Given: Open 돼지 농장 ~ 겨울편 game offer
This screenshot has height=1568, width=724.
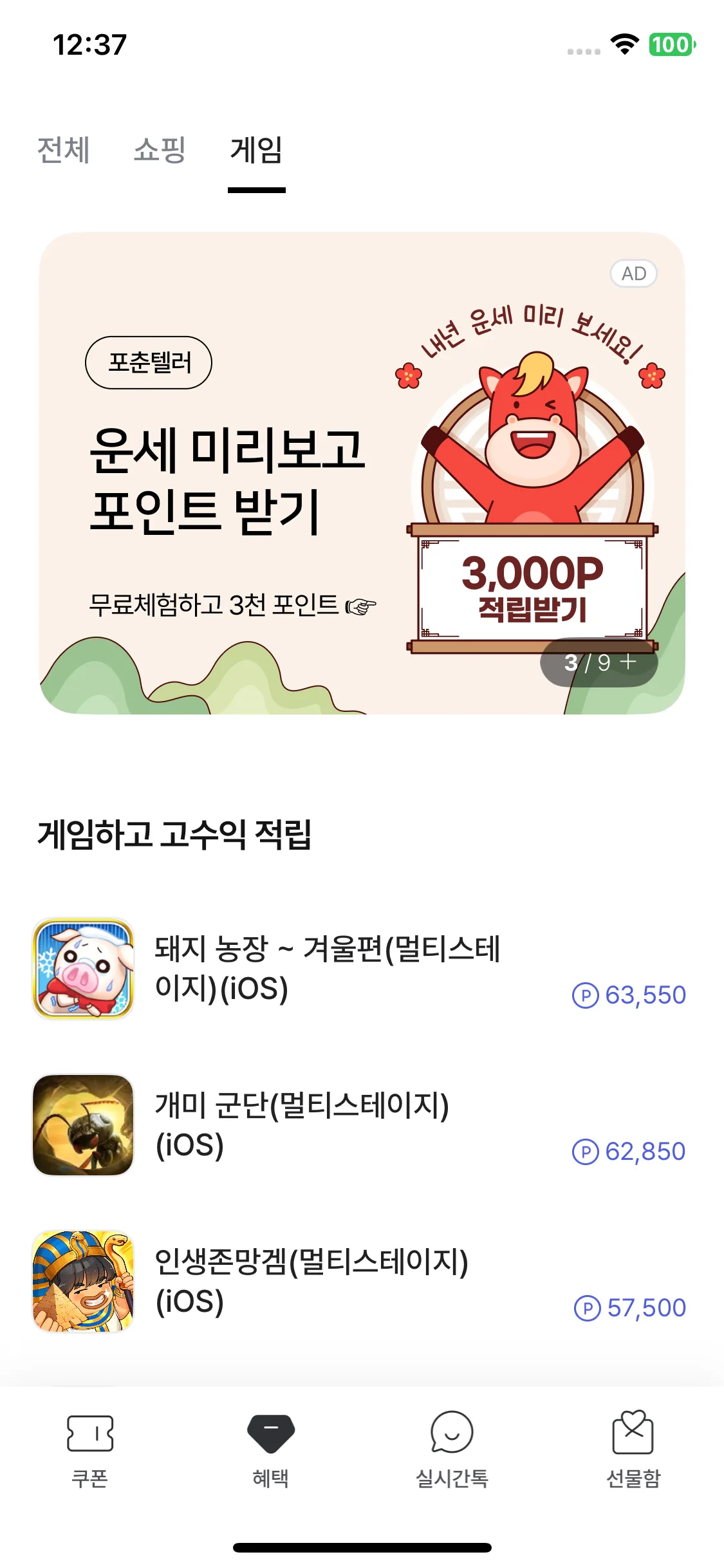Looking at the screenshot, I should click(359, 969).
